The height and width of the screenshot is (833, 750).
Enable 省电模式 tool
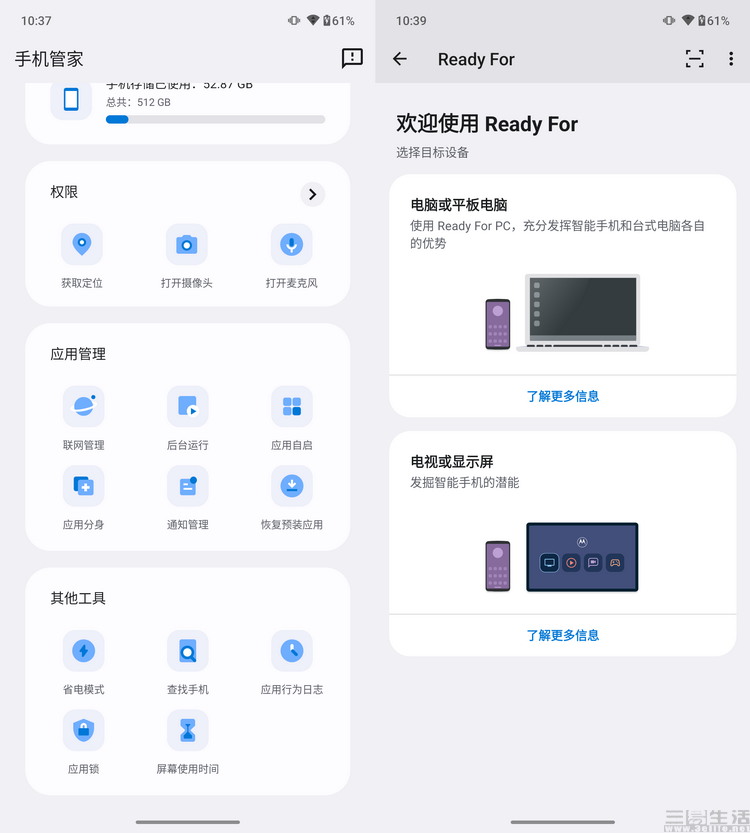tap(83, 651)
